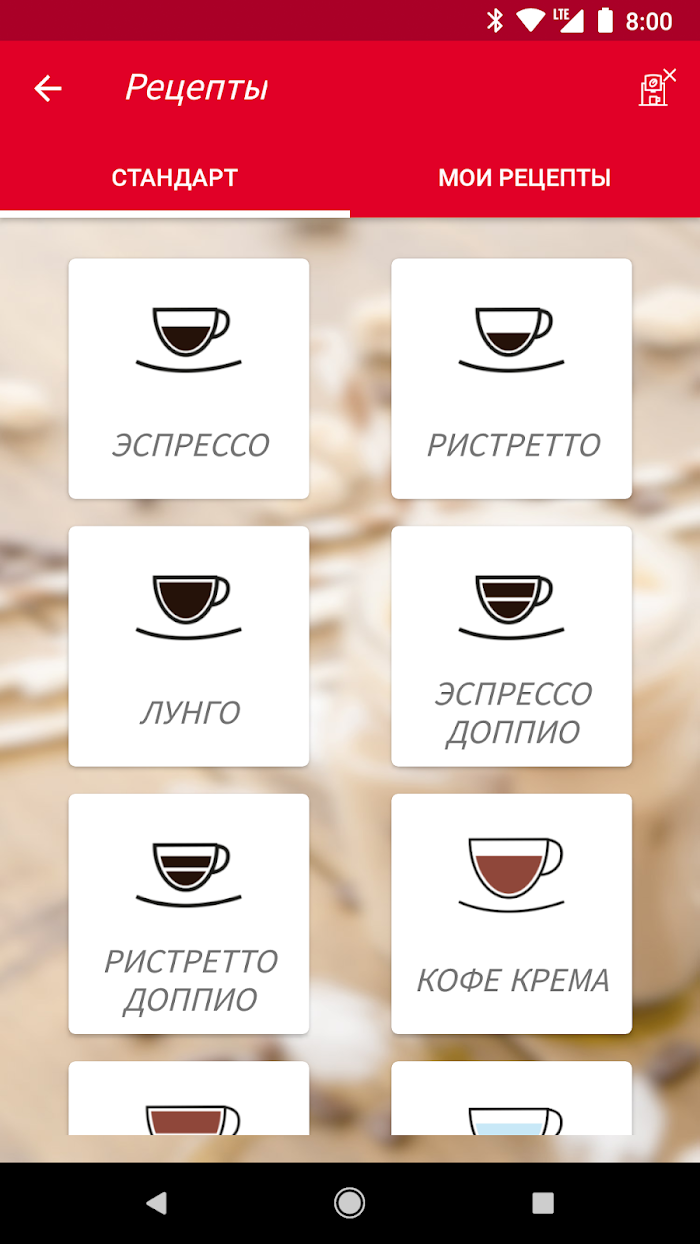Tap the system home button
The image size is (700, 1244).
coord(349,1203)
